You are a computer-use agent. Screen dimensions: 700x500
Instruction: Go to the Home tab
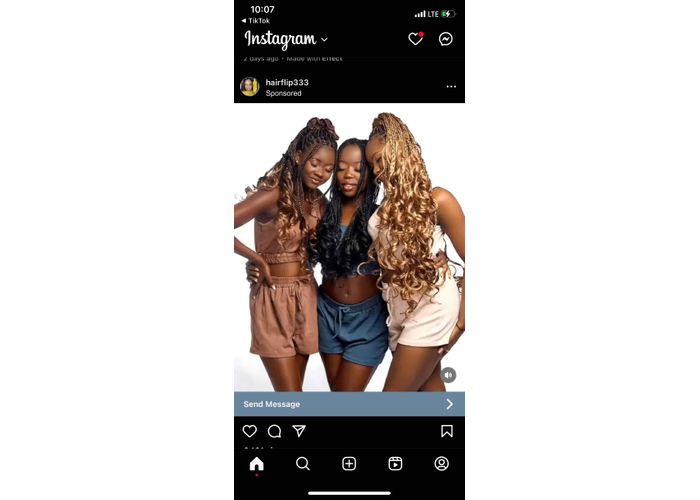pos(257,463)
